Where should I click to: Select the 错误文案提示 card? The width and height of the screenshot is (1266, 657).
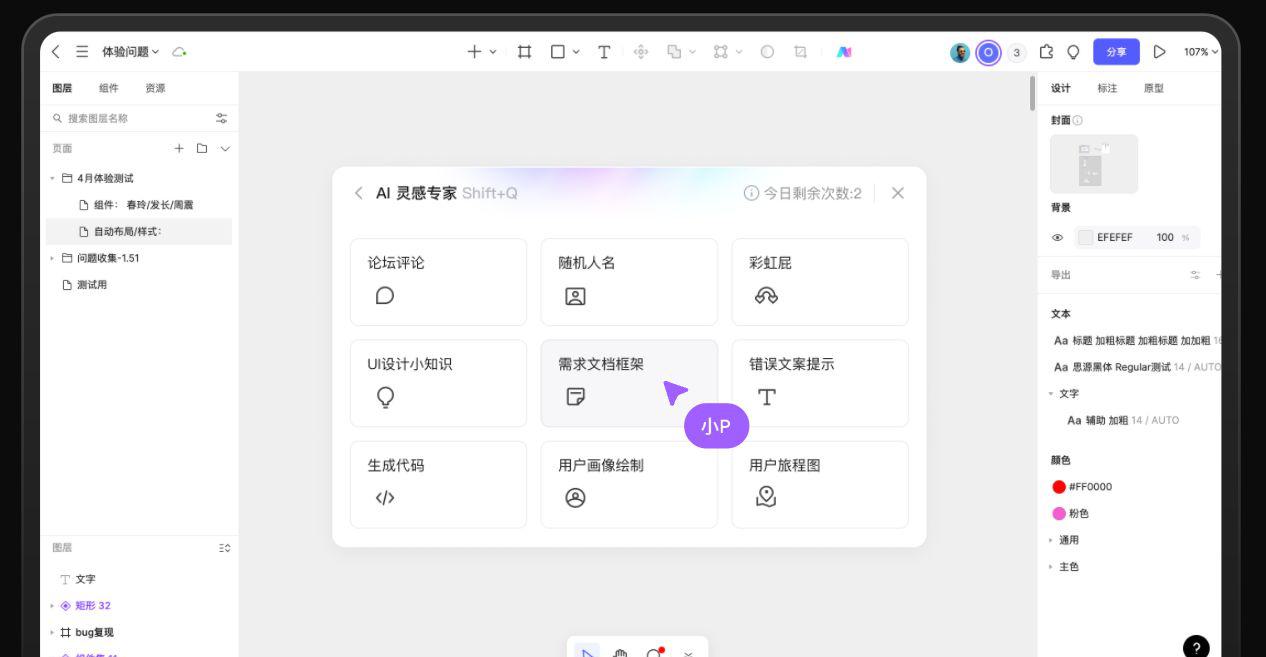pyautogui.click(x=819, y=382)
